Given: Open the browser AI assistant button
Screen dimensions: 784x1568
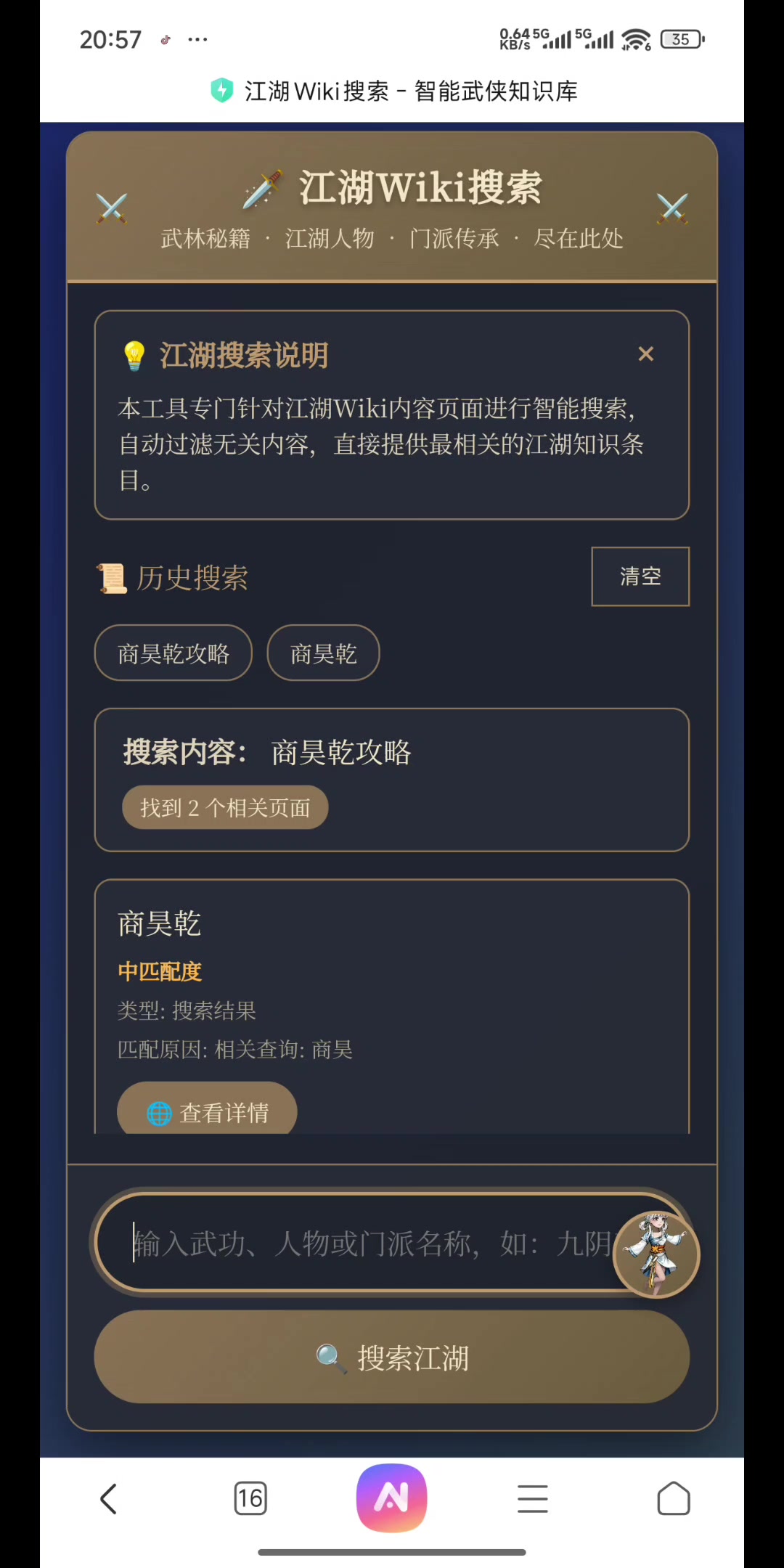Looking at the screenshot, I should click(x=392, y=1498).
